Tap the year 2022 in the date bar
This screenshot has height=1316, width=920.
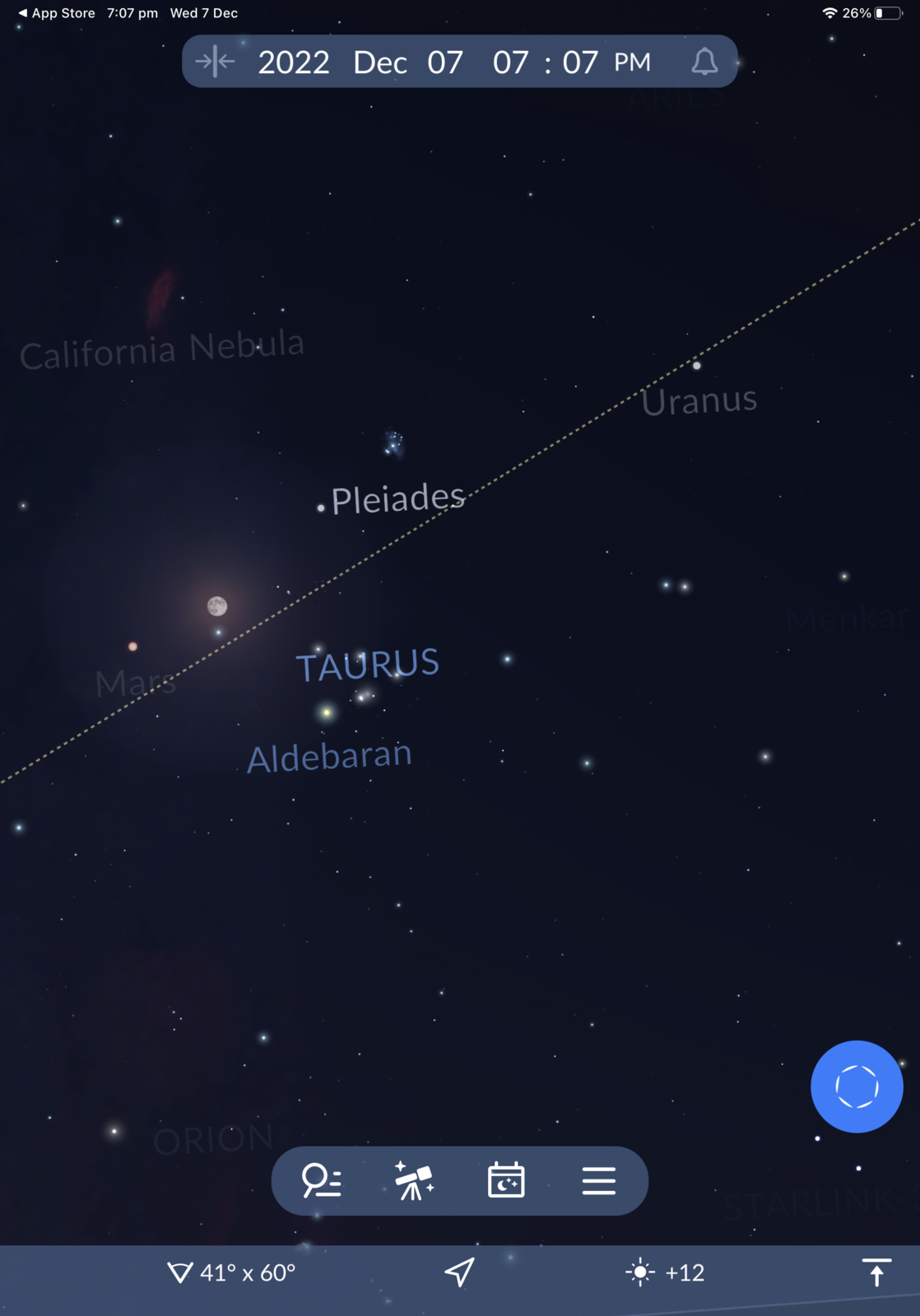pyautogui.click(x=294, y=63)
